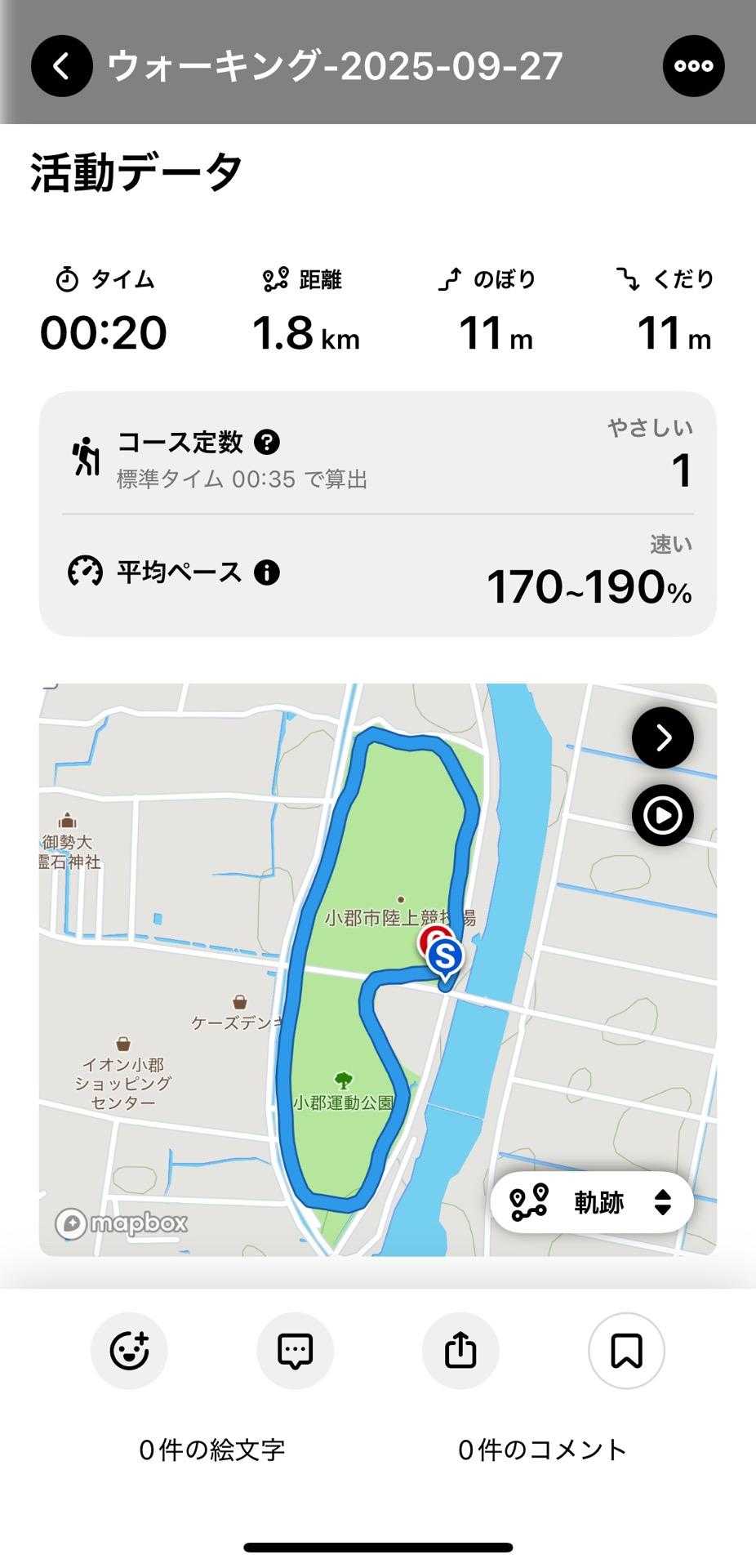Play the route track animation
The width and height of the screenshot is (756, 1568).
(x=662, y=815)
